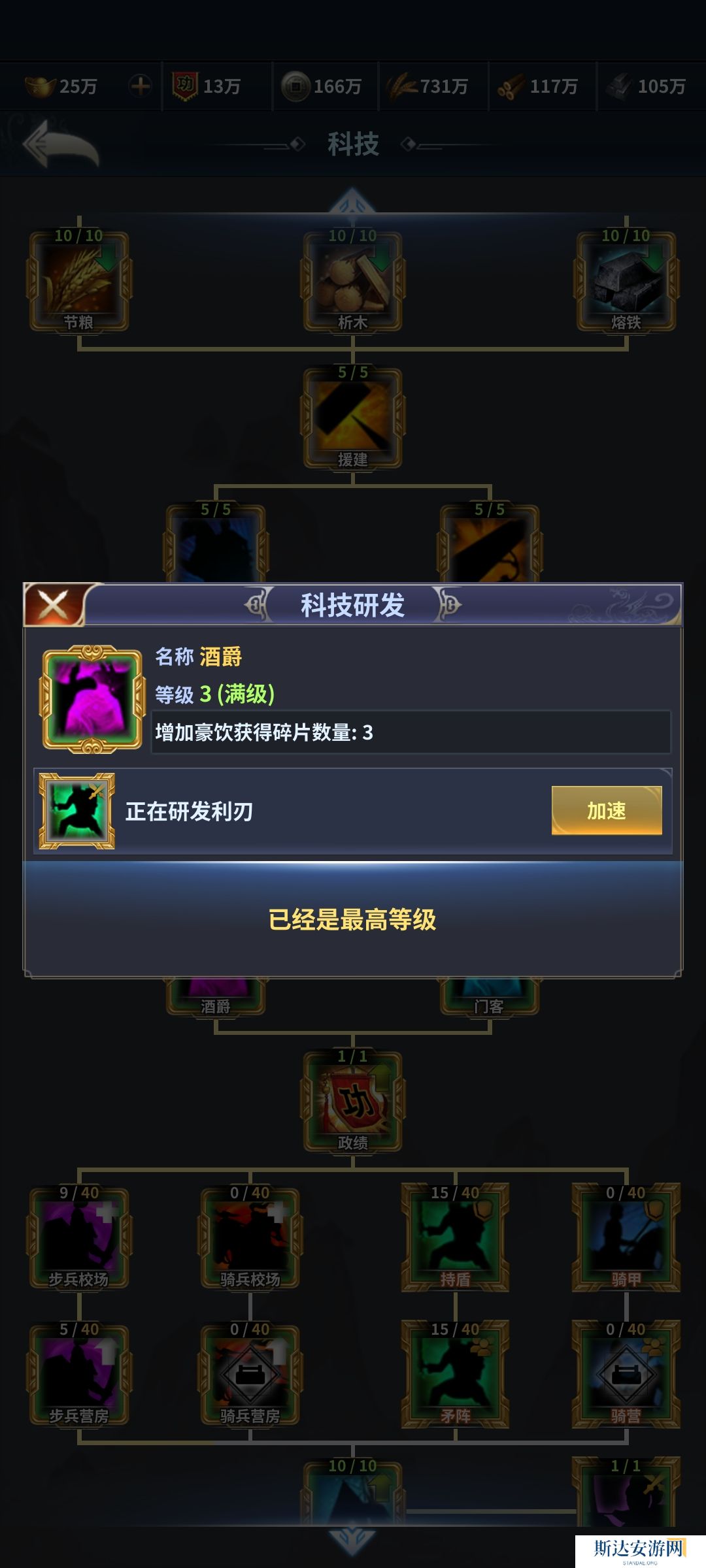Open the 节粮 technology node
706x1568 pixels.
tap(78, 282)
